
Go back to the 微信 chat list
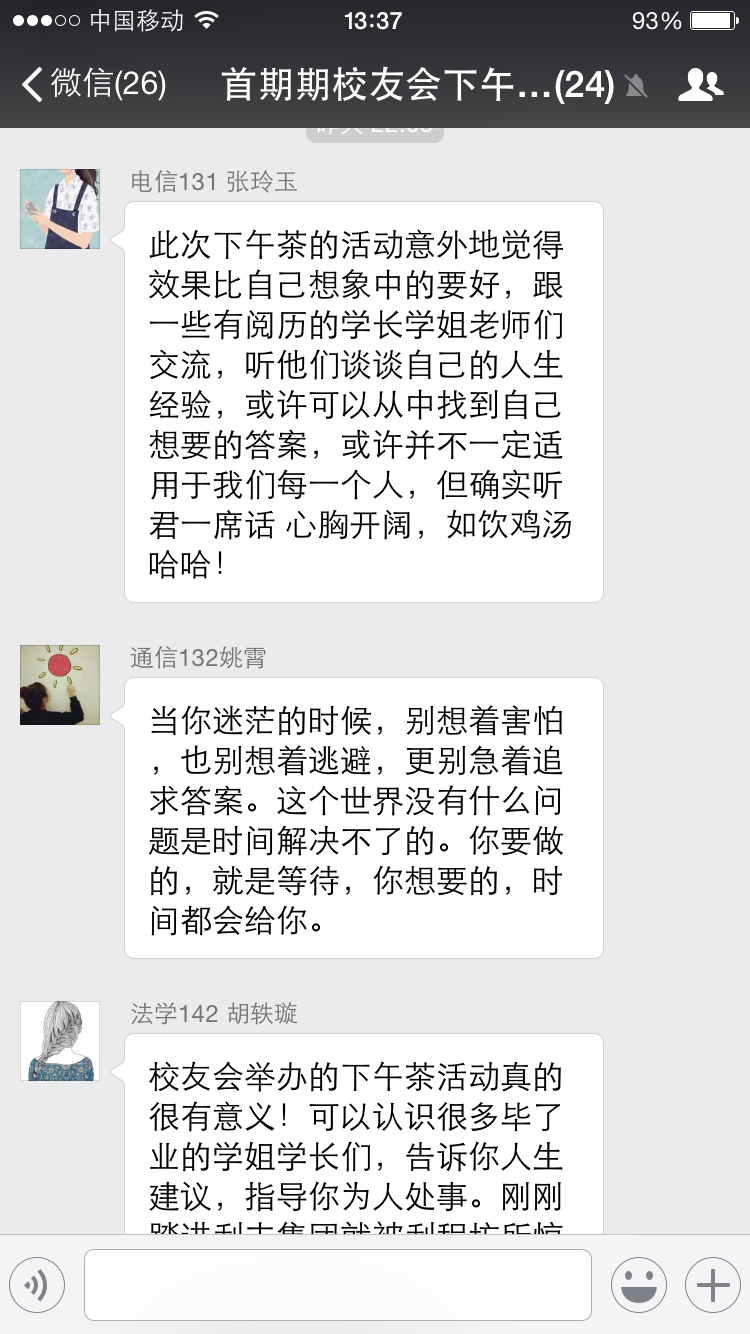[92, 85]
